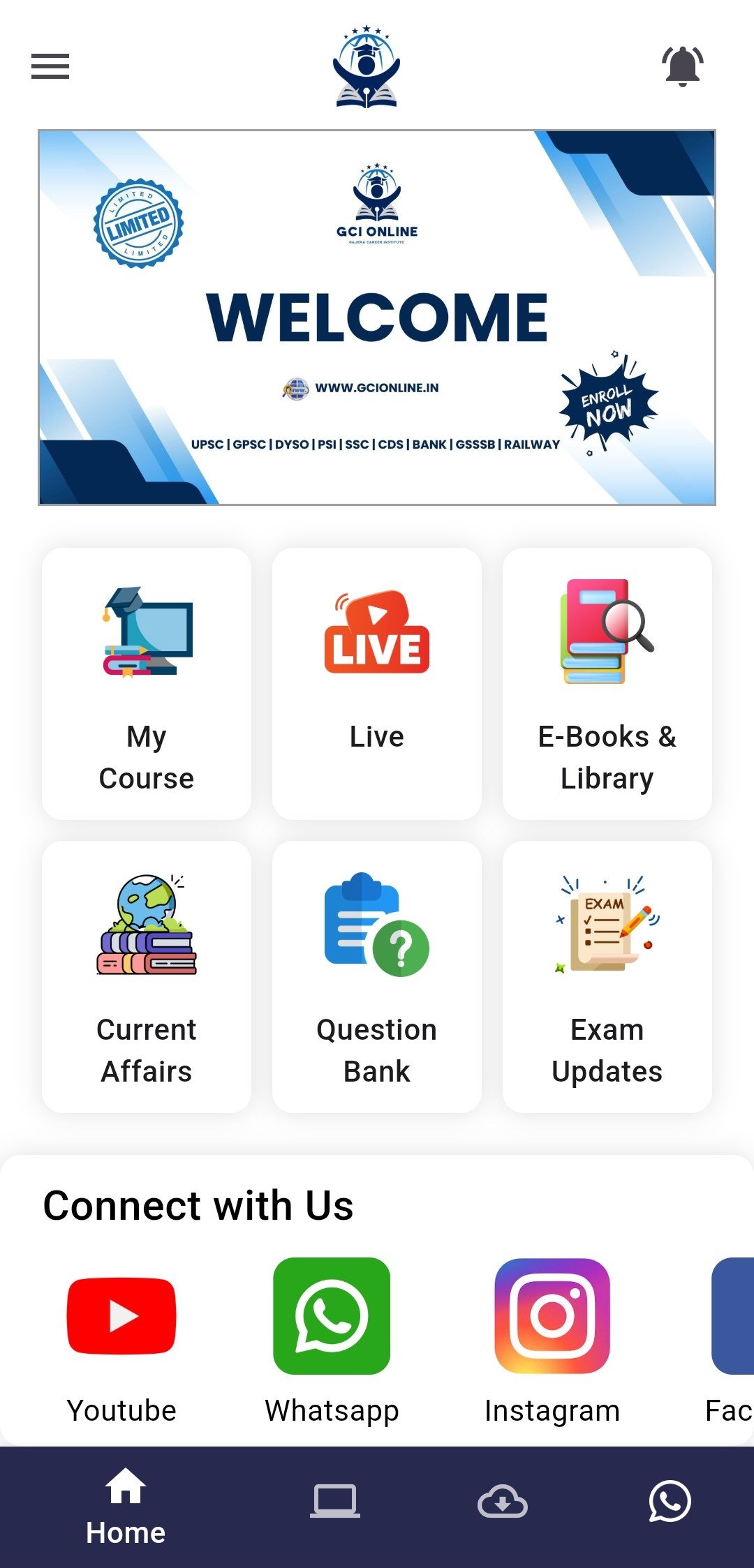Screen dimensions: 754x1568
Task: Open the Instagram profile icon
Action: pos(553,1315)
